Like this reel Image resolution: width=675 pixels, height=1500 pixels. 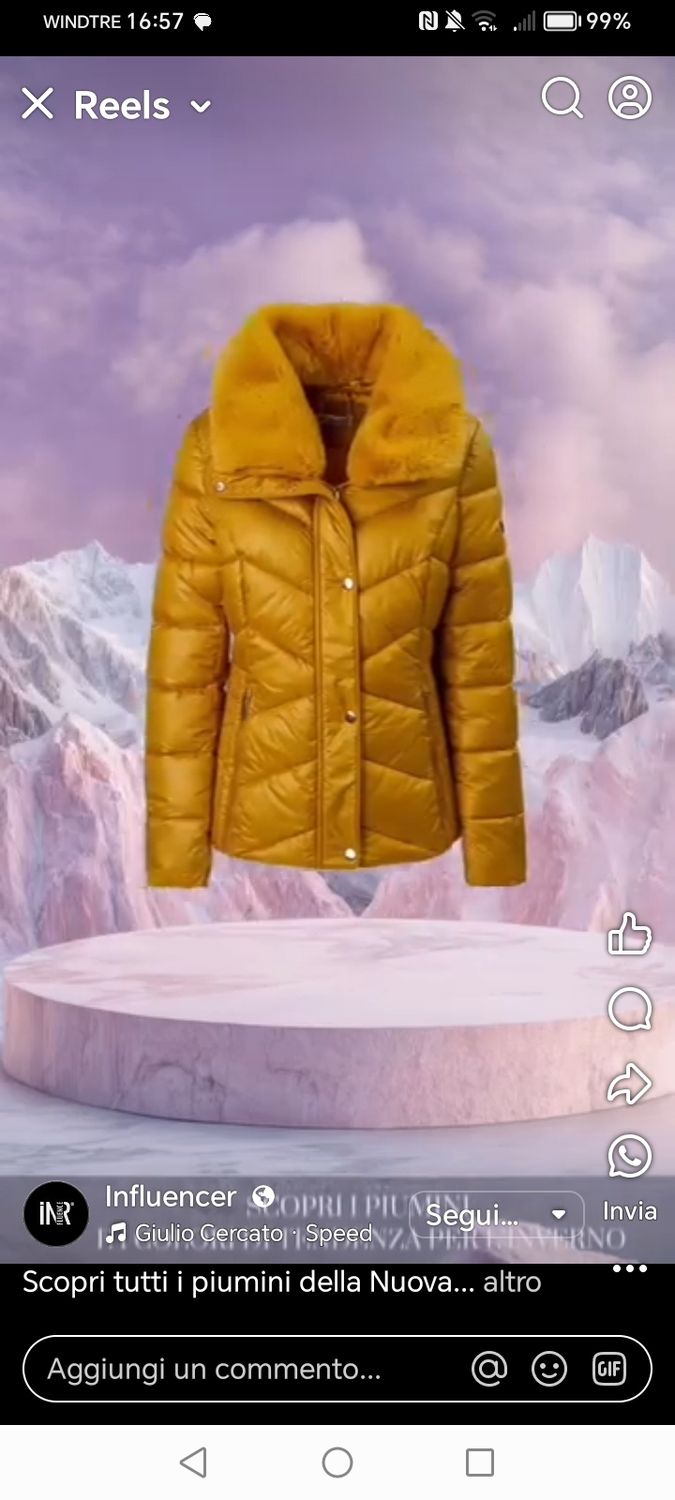point(629,934)
